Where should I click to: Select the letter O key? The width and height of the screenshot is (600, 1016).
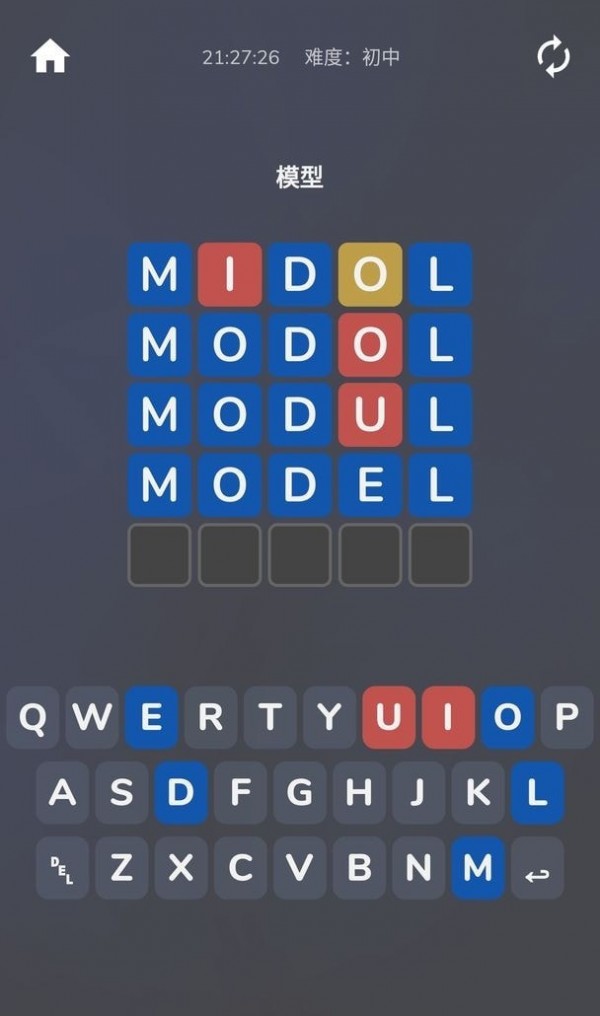(x=507, y=717)
